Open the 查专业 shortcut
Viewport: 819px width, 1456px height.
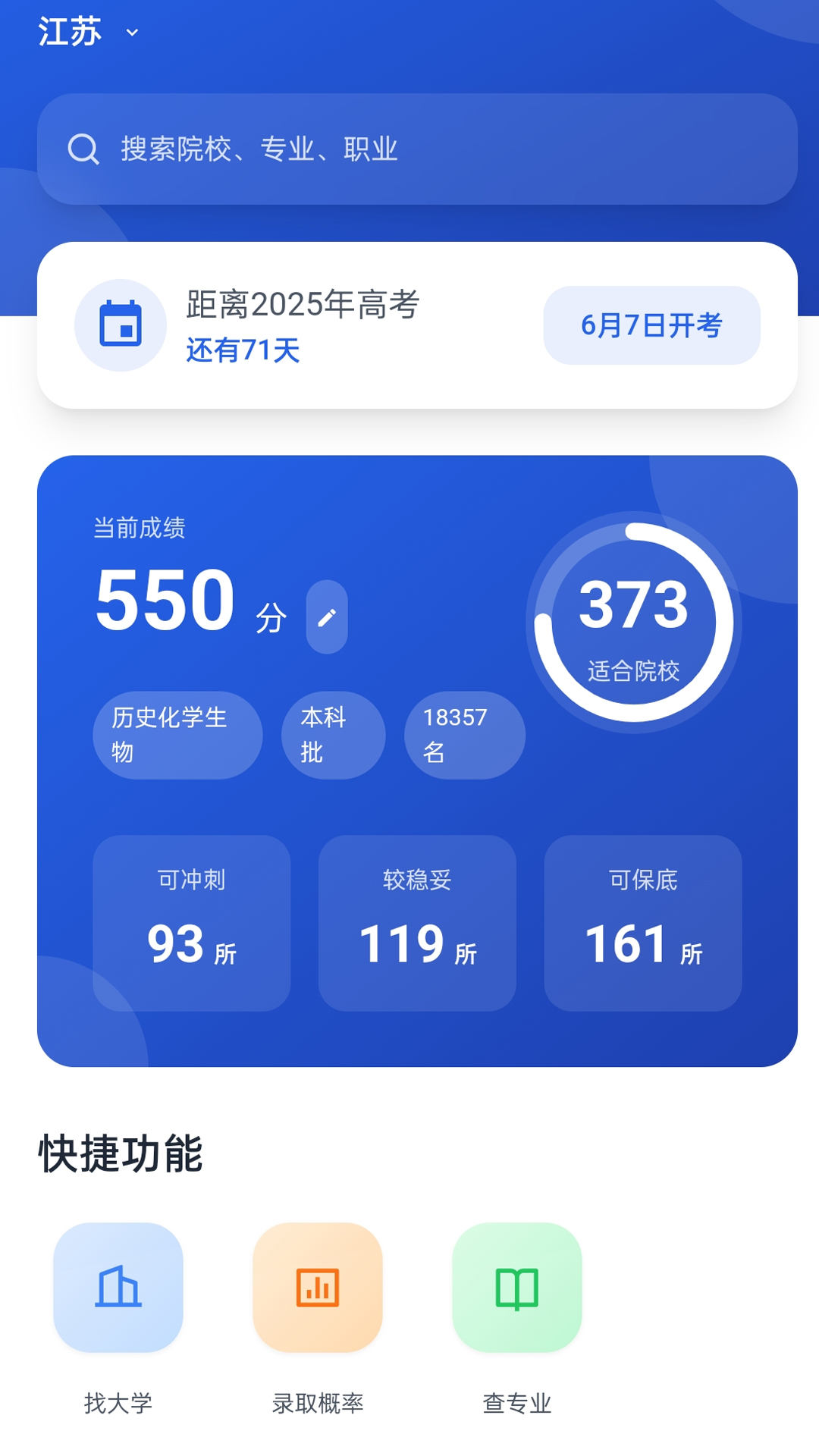coord(517,1288)
